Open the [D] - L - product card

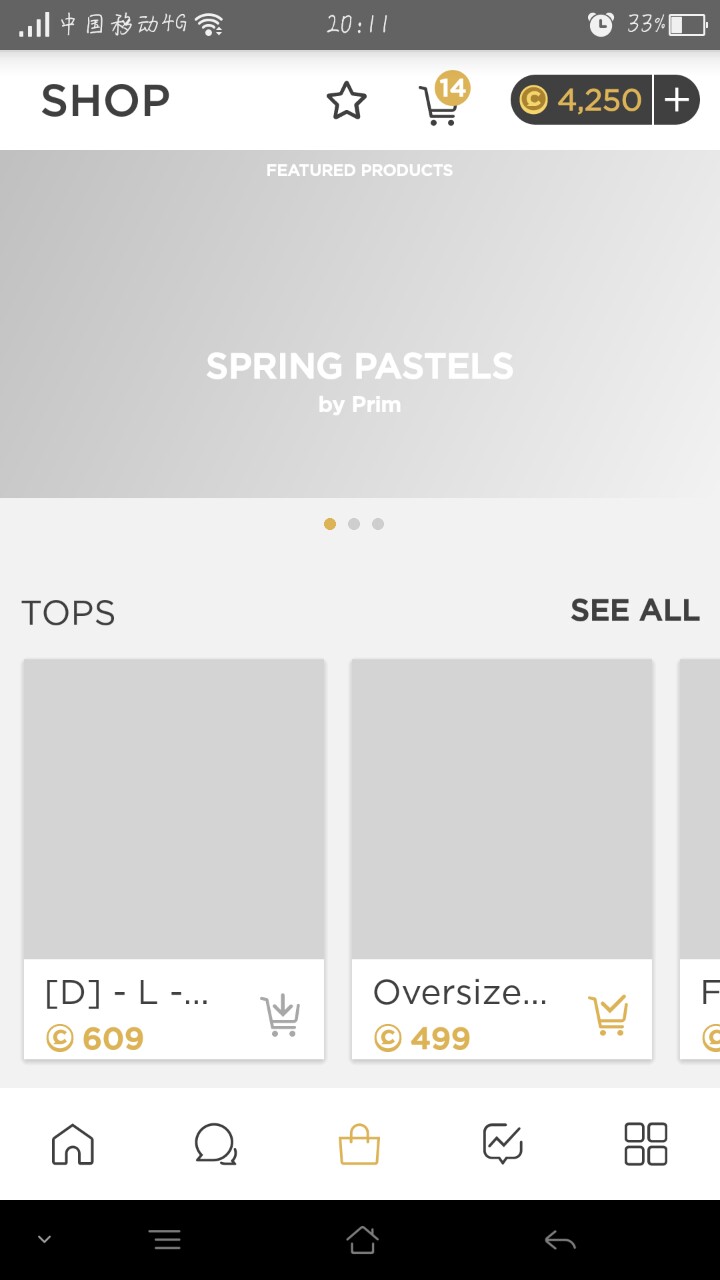pos(174,810)
